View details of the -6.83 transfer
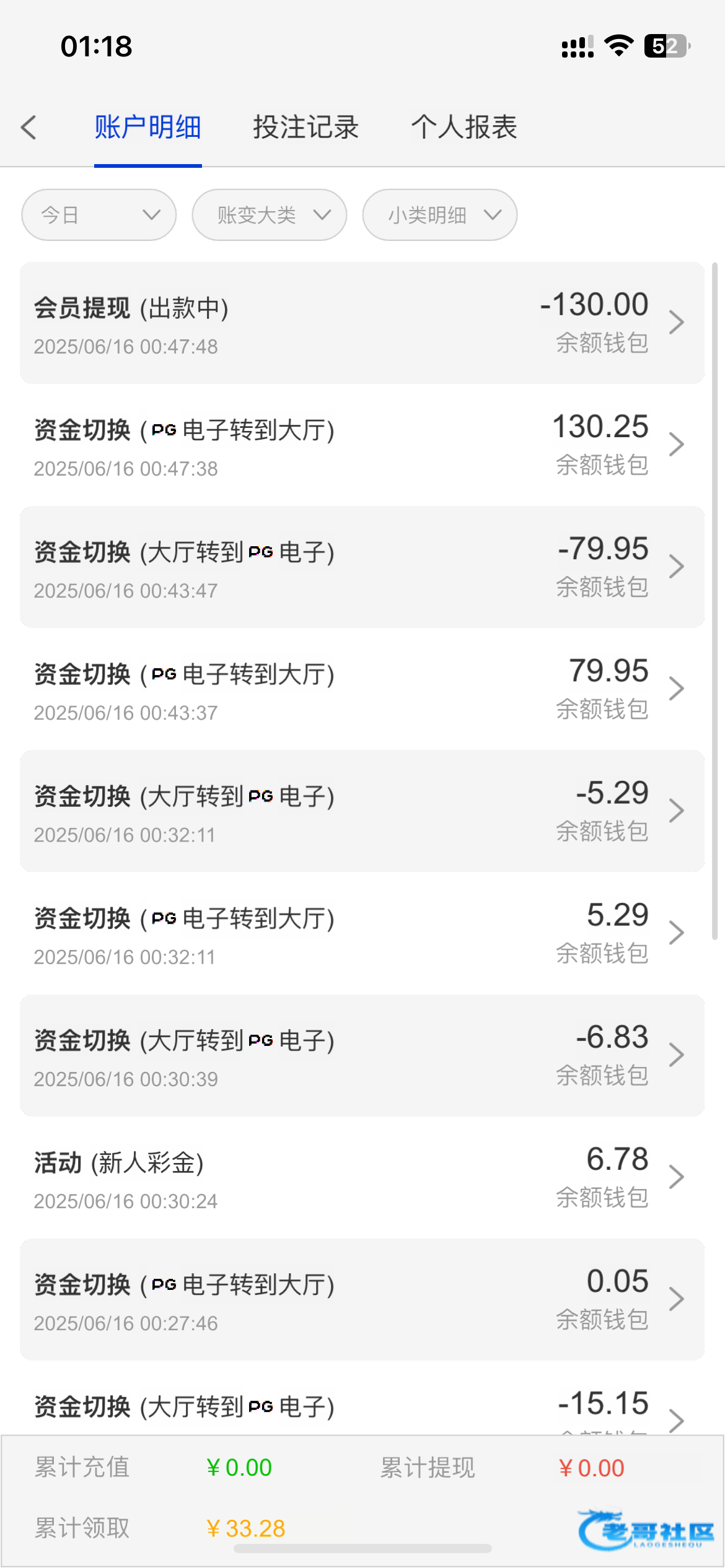 362,1055
